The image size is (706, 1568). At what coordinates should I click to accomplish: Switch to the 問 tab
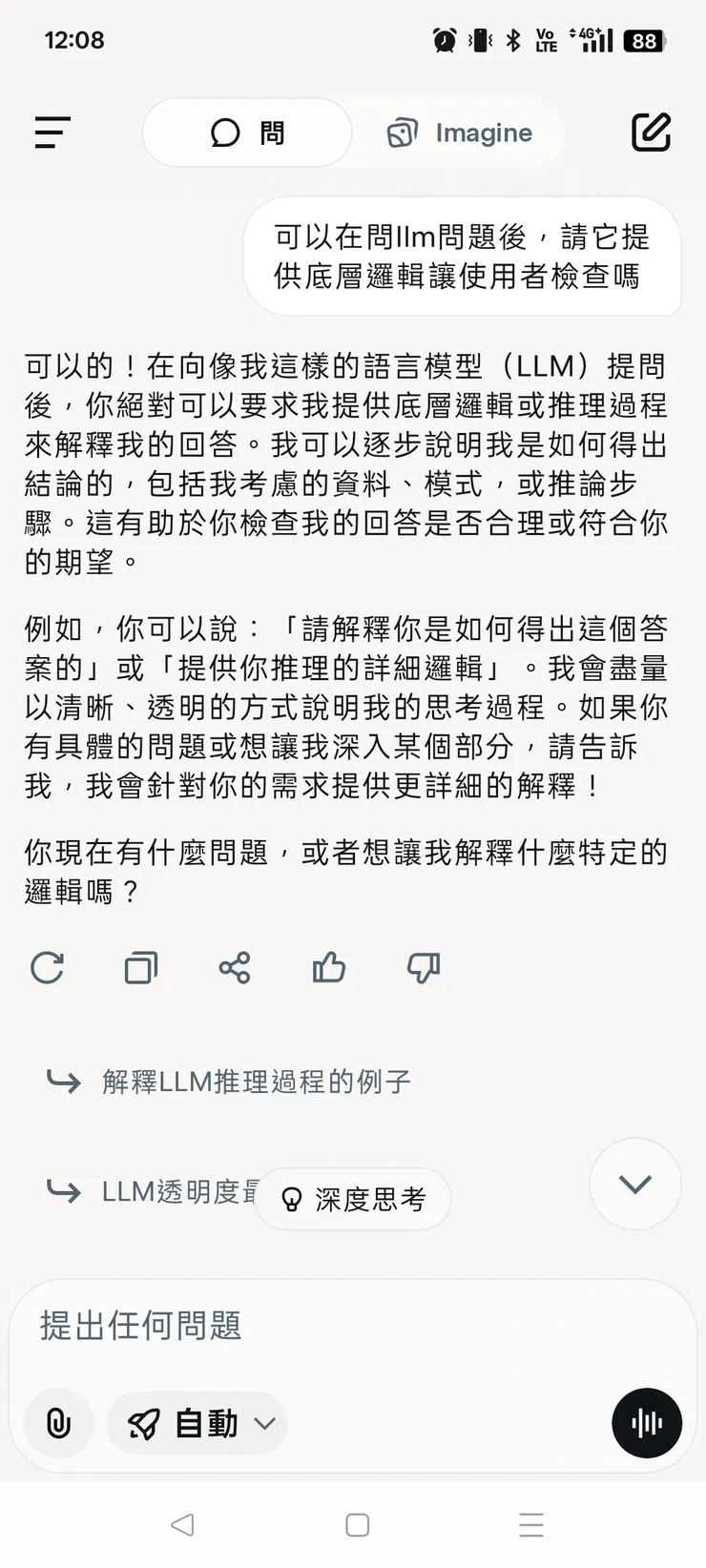pyautogui.click(x=246, y=133)
